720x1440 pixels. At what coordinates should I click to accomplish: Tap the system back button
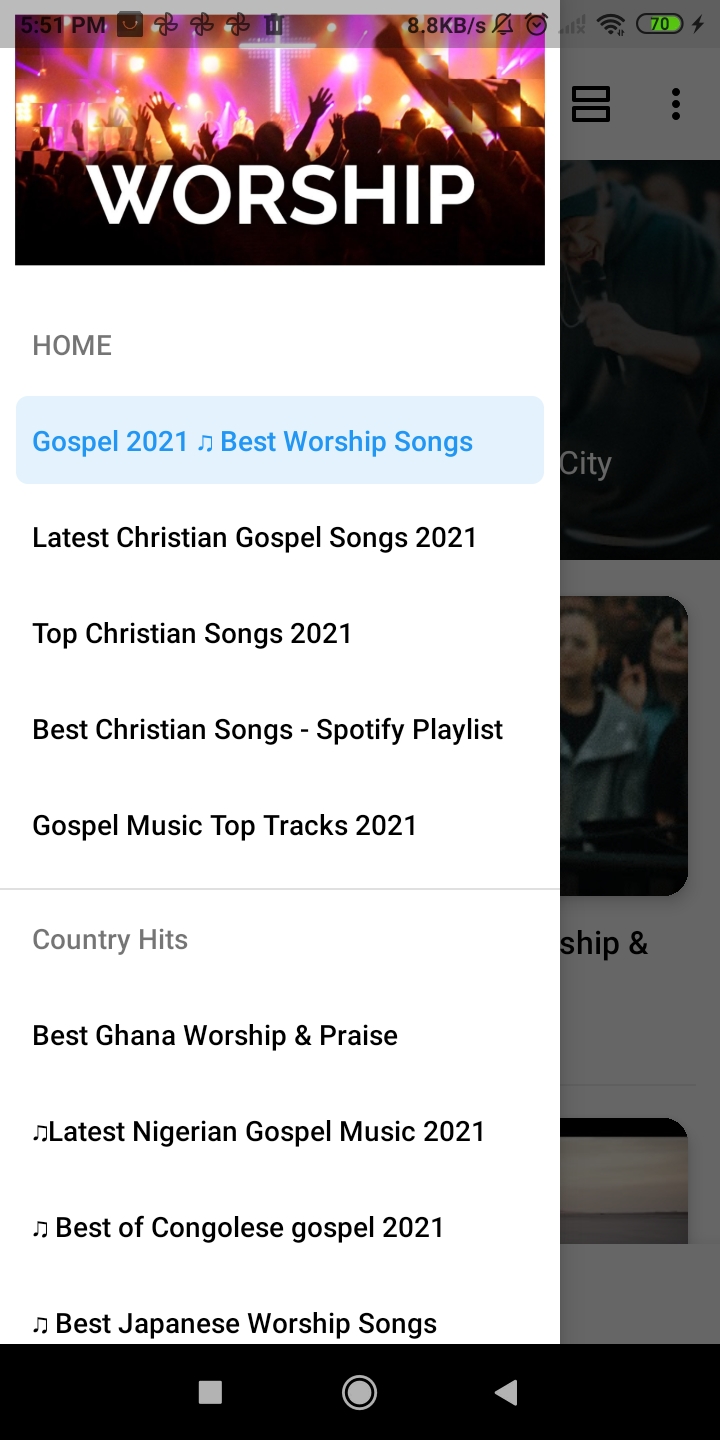(506, 1392)
